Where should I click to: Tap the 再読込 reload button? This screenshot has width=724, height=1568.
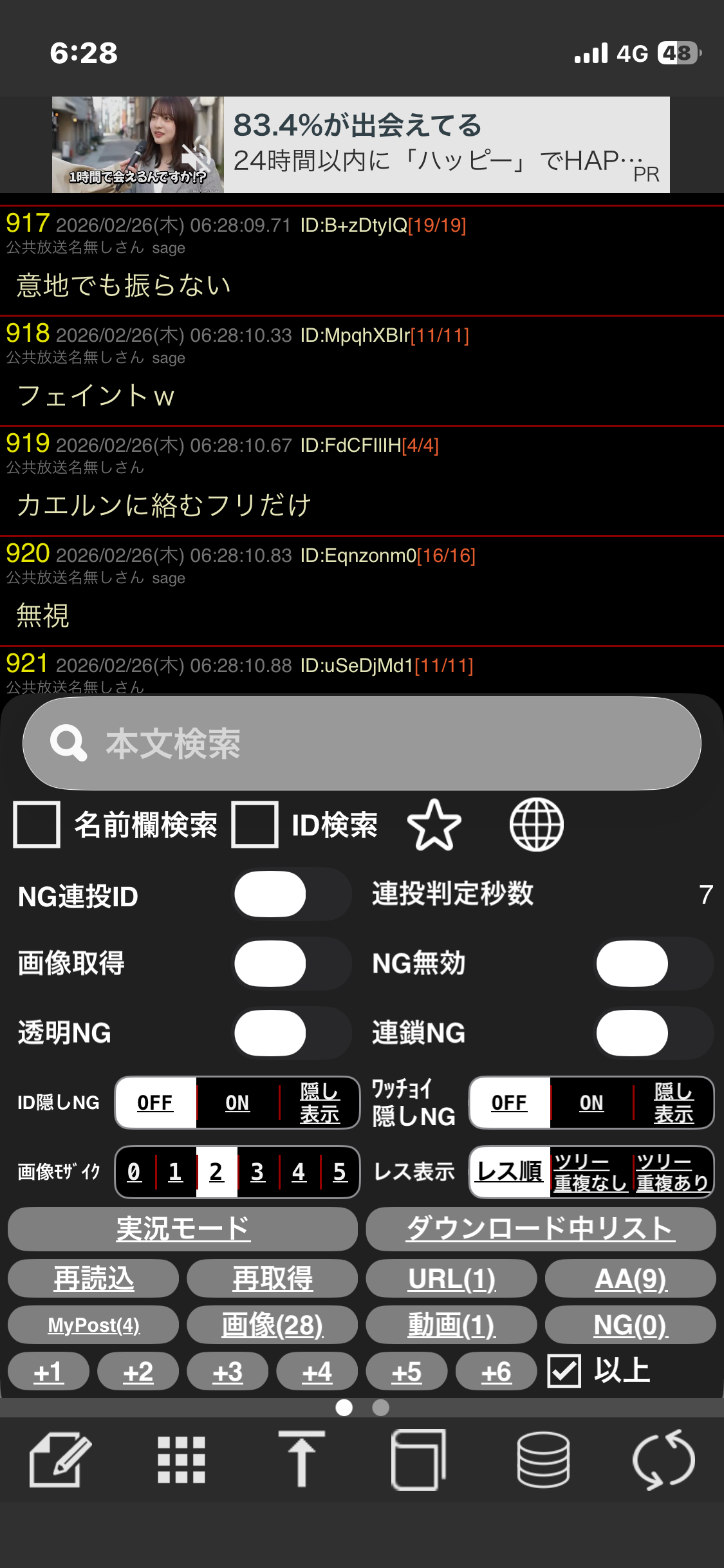click(93, 1278)
